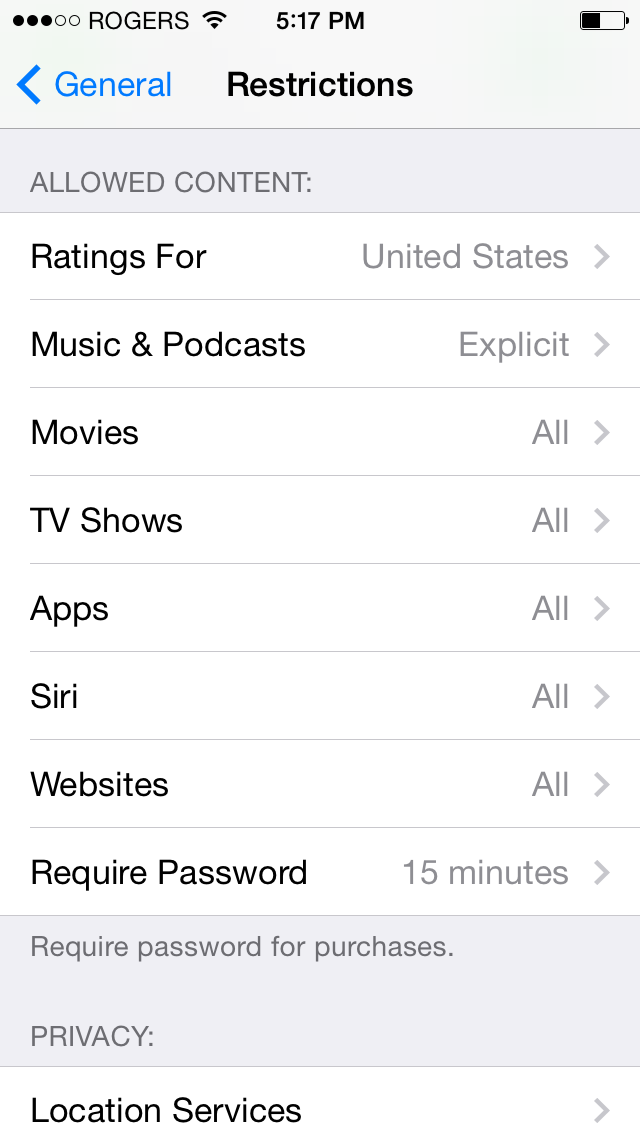The width and height of the screenshot is (640, 1136).
Task: Open TV Shows allowed content
Action: click(x=320, y=520)
